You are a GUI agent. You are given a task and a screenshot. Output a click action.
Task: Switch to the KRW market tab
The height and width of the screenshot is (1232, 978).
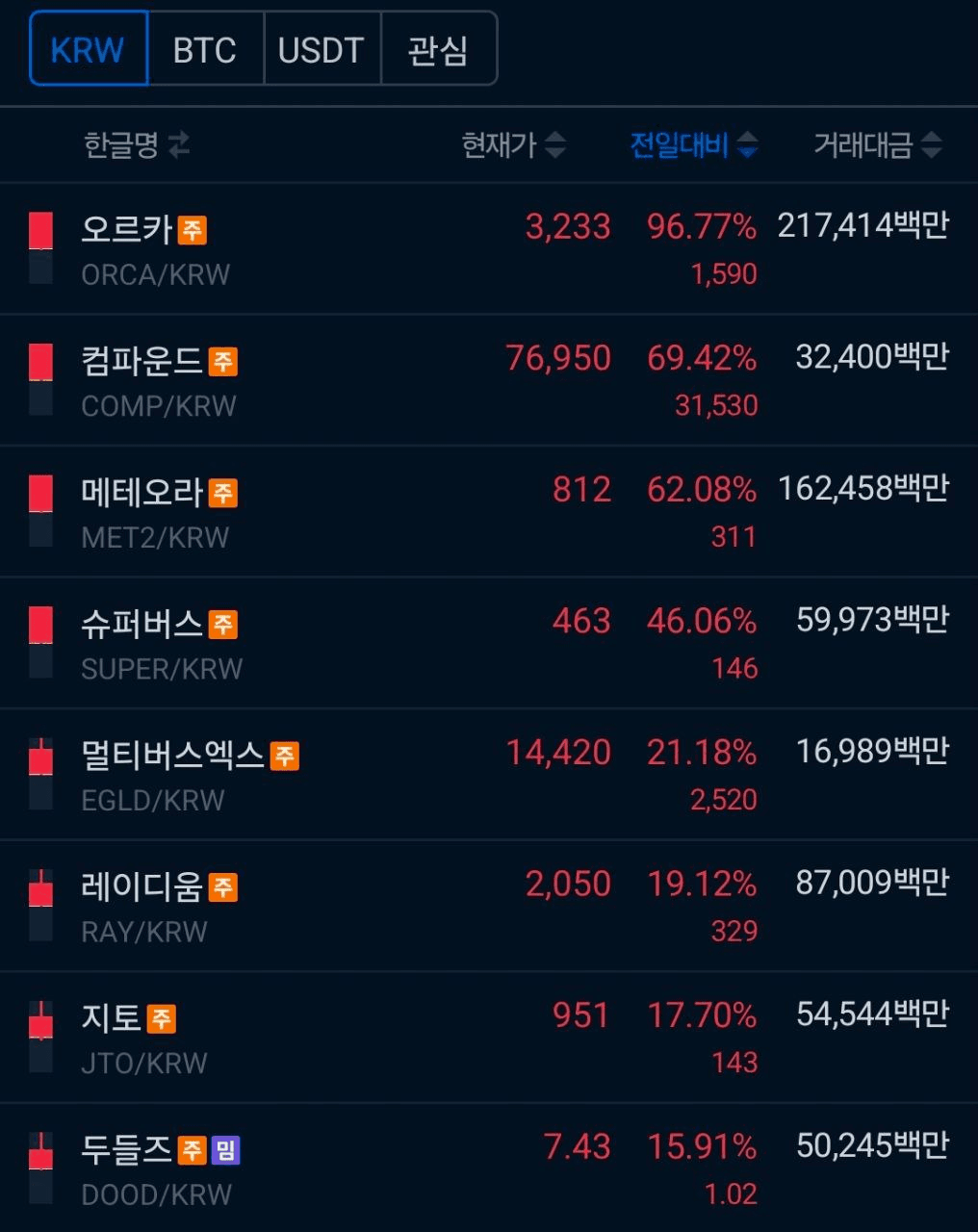(89, 49)
